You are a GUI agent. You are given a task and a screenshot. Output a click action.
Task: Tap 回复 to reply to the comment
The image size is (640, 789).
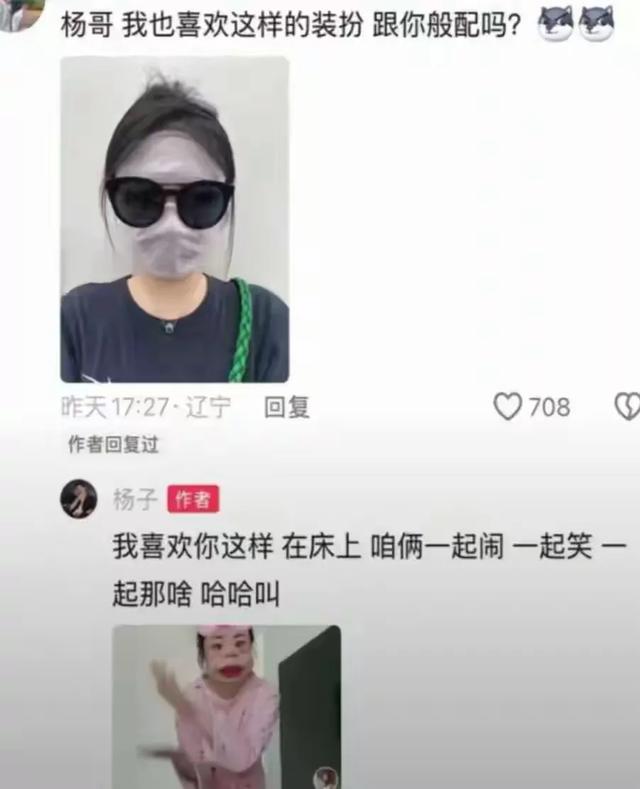[286, 407]
